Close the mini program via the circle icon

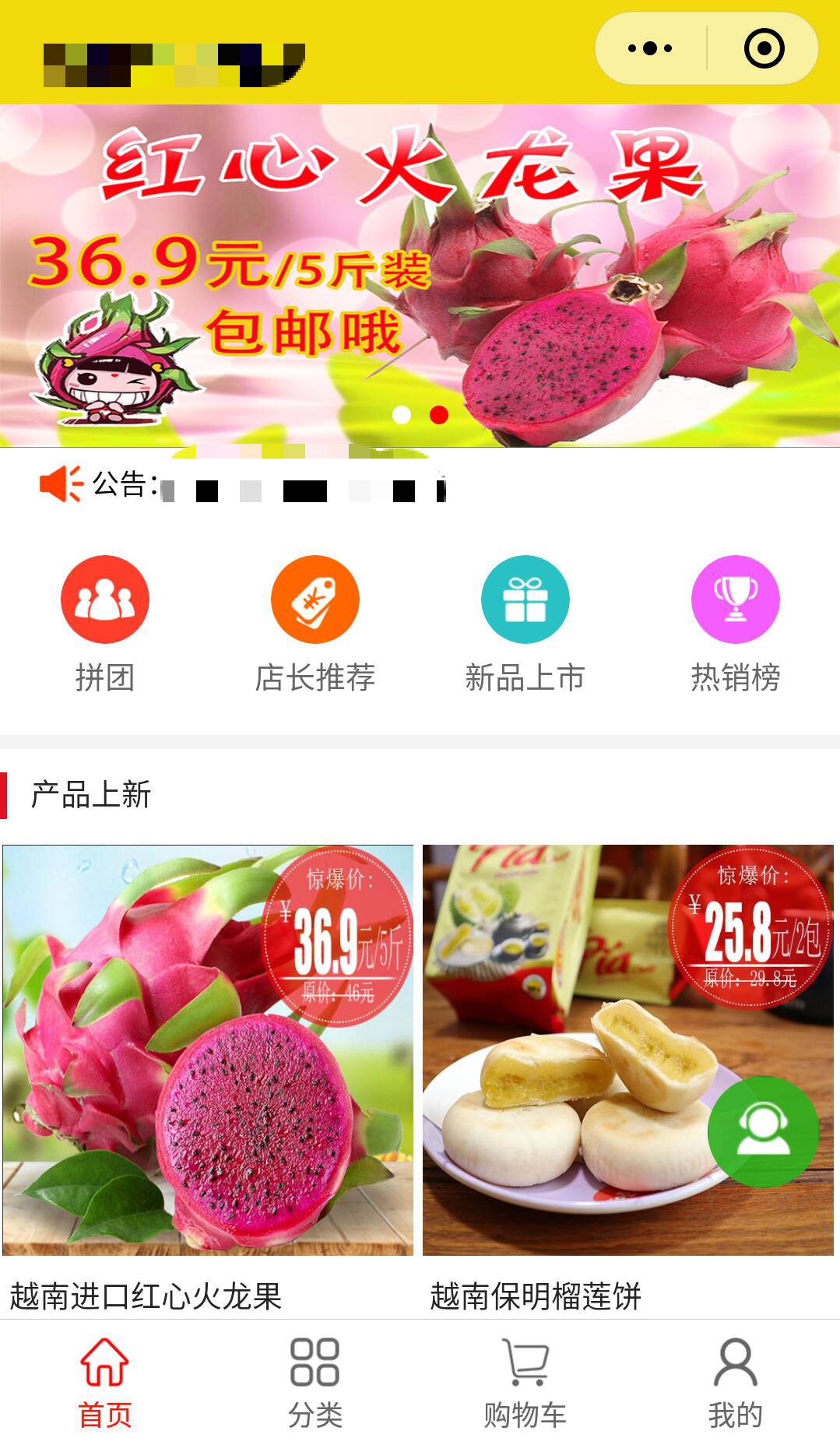[x=764, y=48]
